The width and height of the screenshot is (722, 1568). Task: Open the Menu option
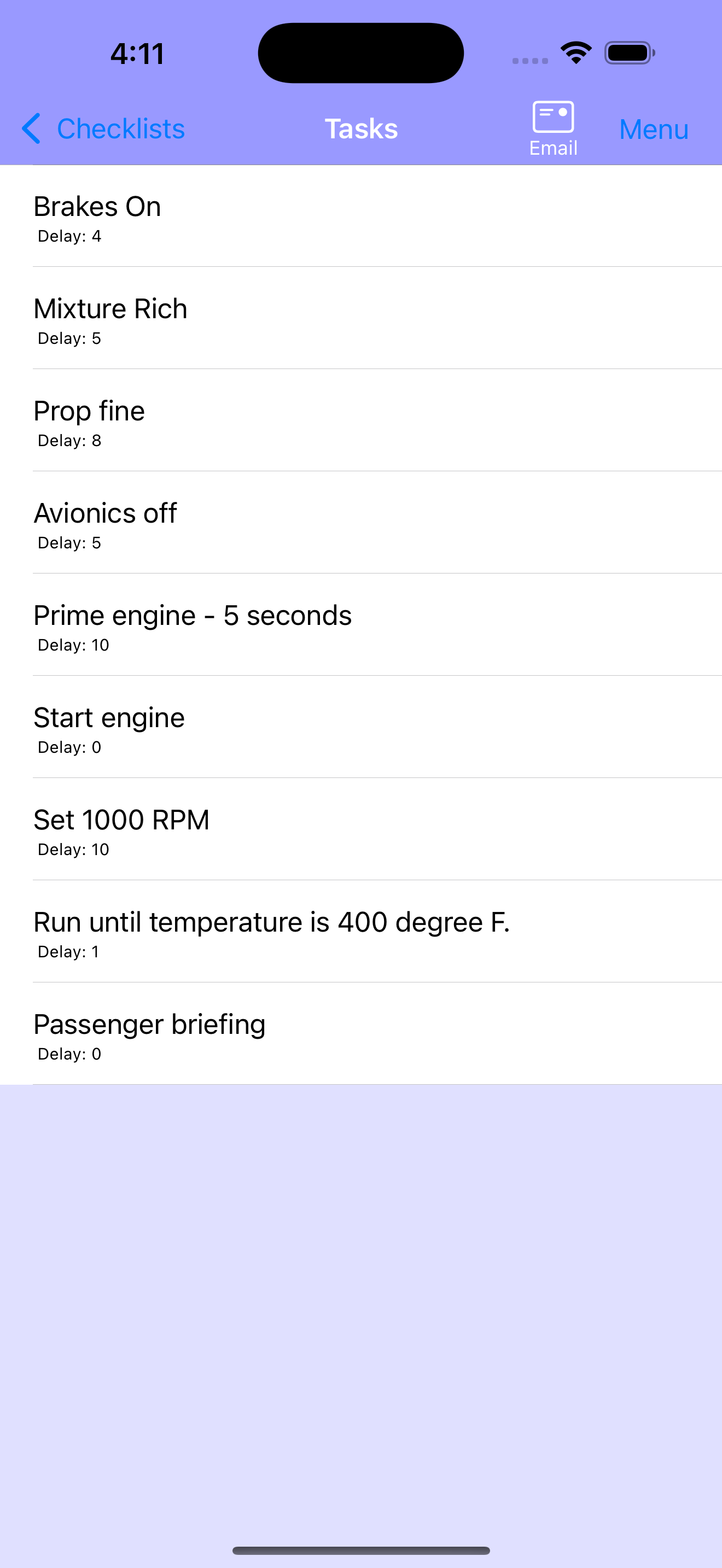653,128
